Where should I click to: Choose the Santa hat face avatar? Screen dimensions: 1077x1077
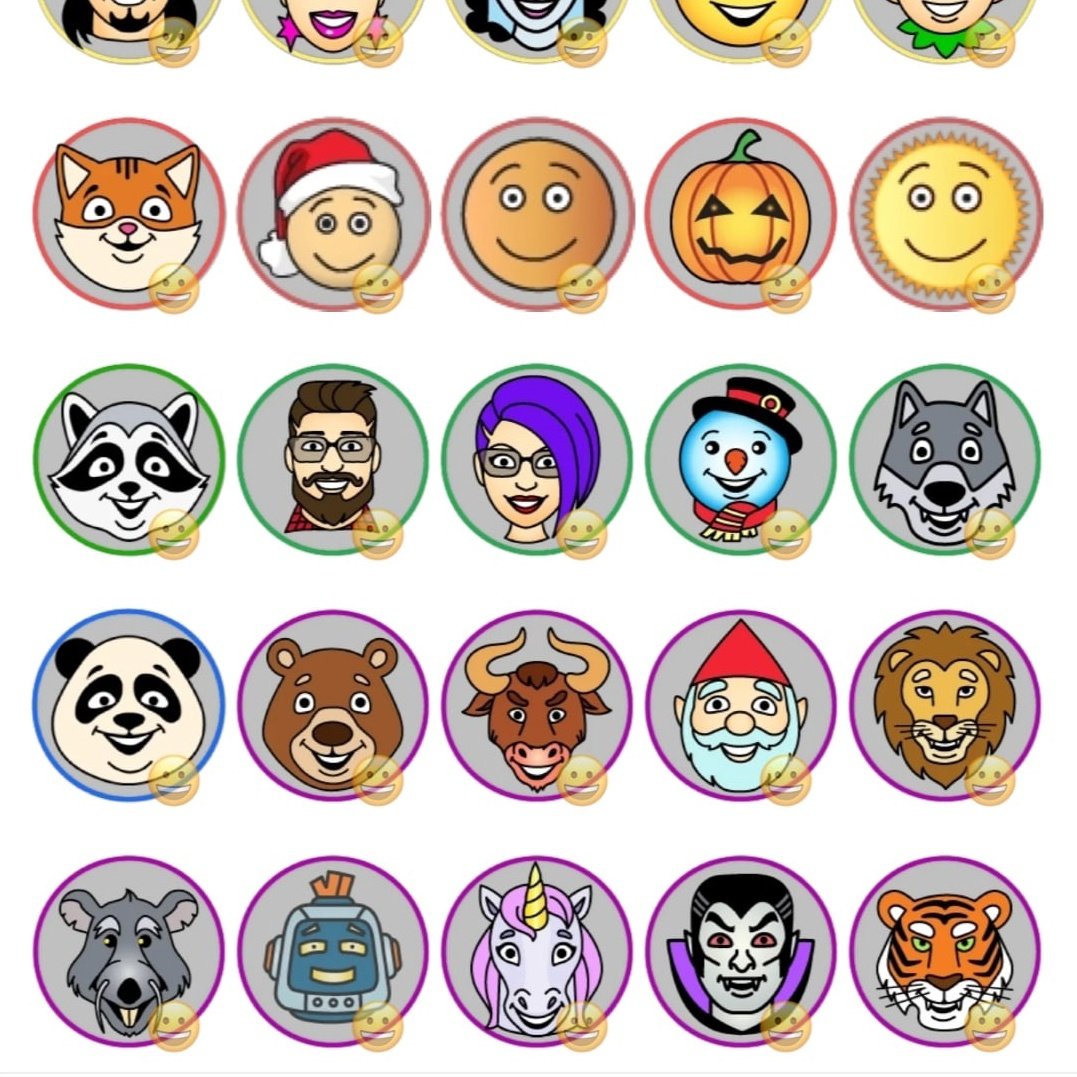tap(333, 214)
